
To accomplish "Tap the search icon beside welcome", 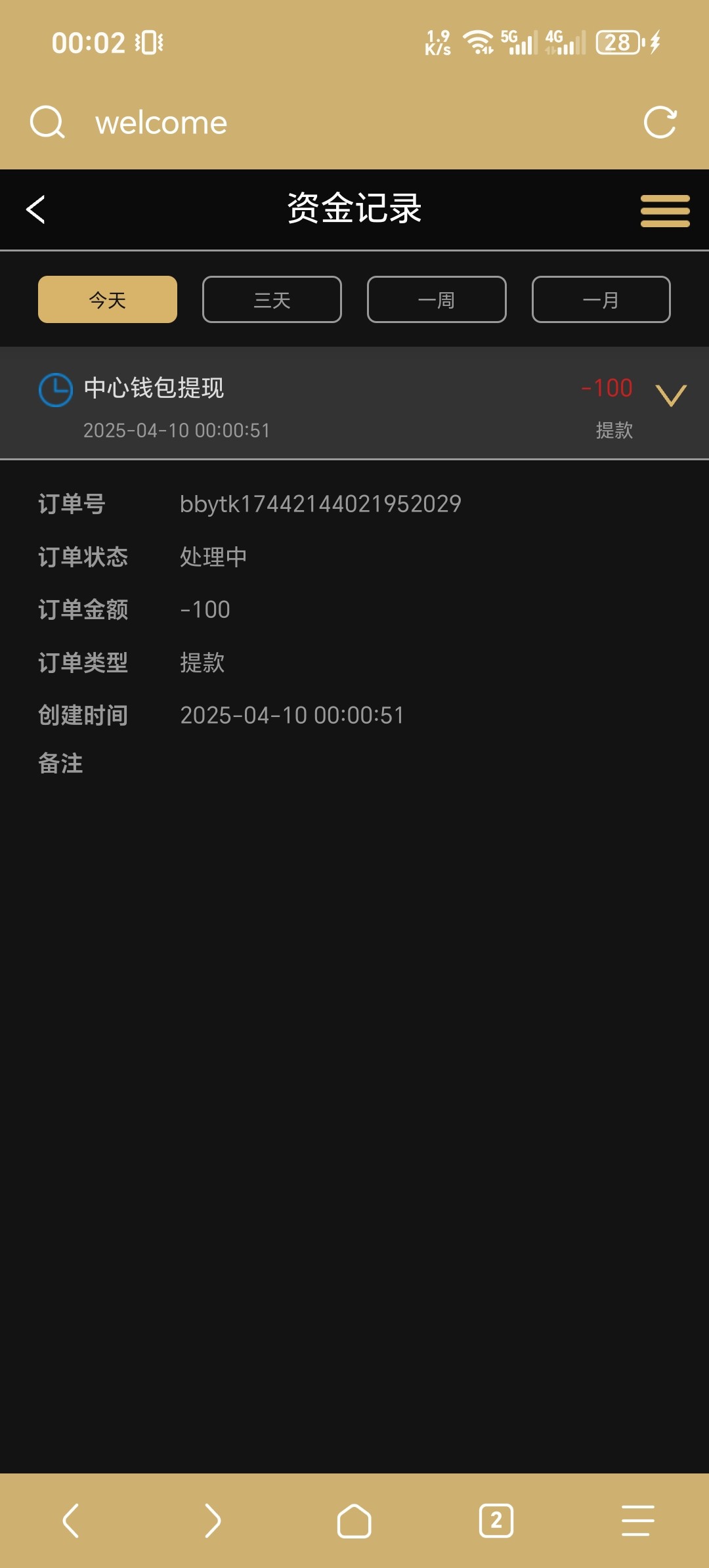I will point(47,122).
